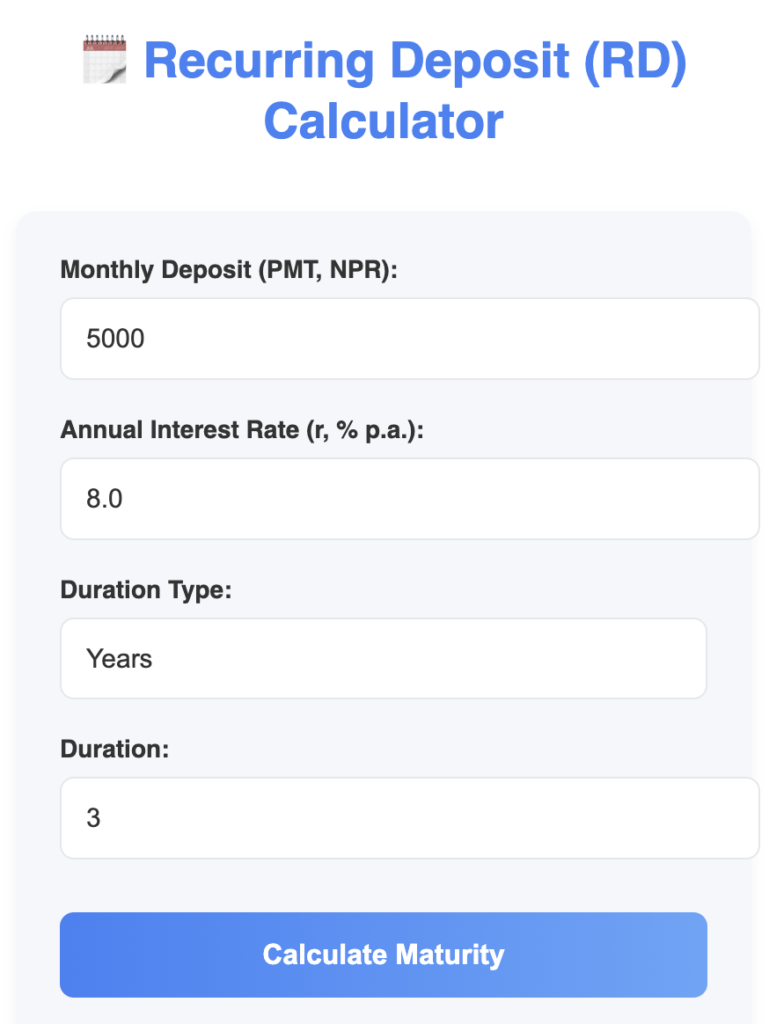Expand the Duration Type combo box
The width and height of the screenshot is (769, 1024).
(383, 658)
